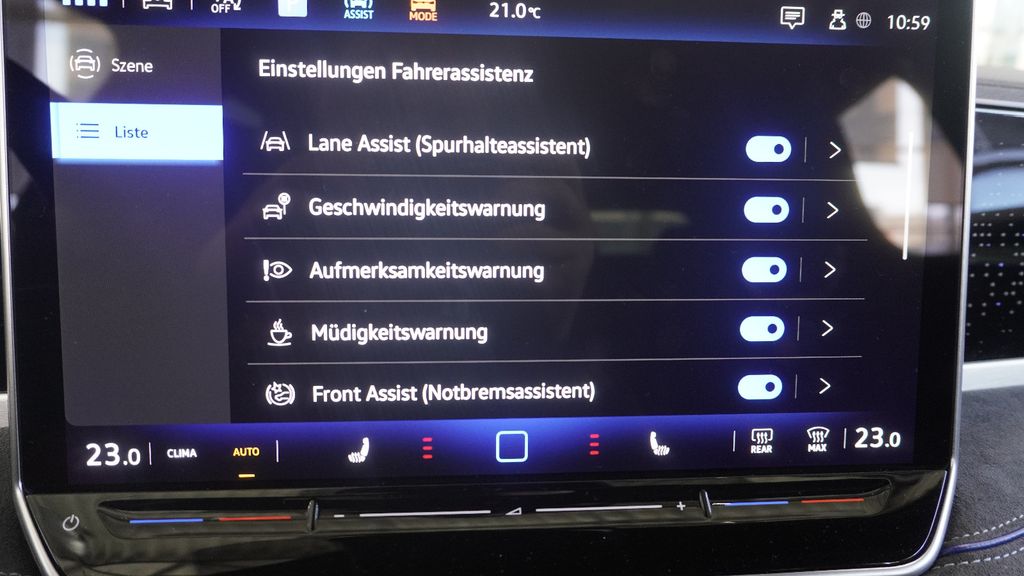Disable the Lane Assist toggle

coord(768,150)
